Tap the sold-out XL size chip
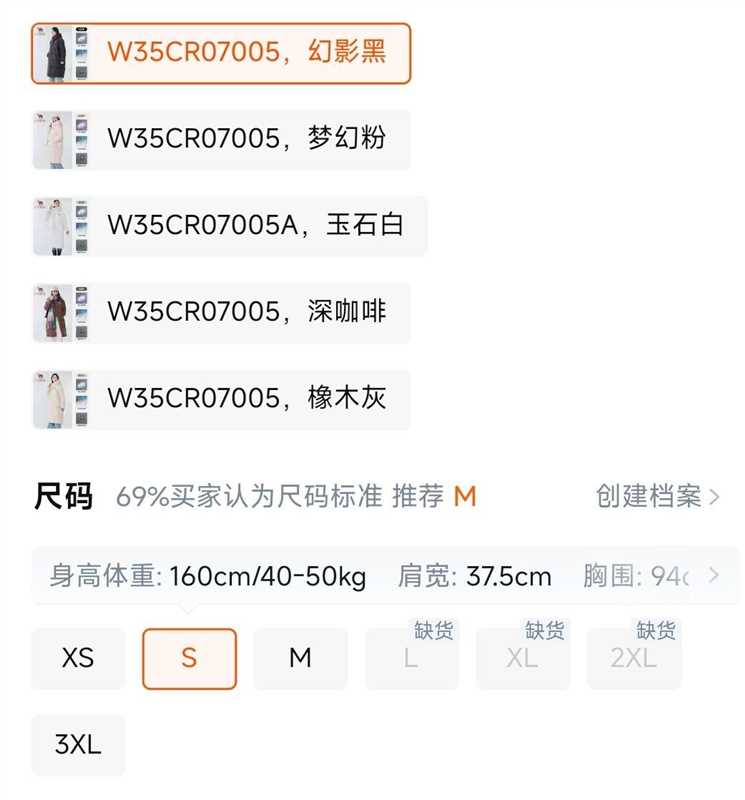Screen dimensions: 745x800 [522, 658]
